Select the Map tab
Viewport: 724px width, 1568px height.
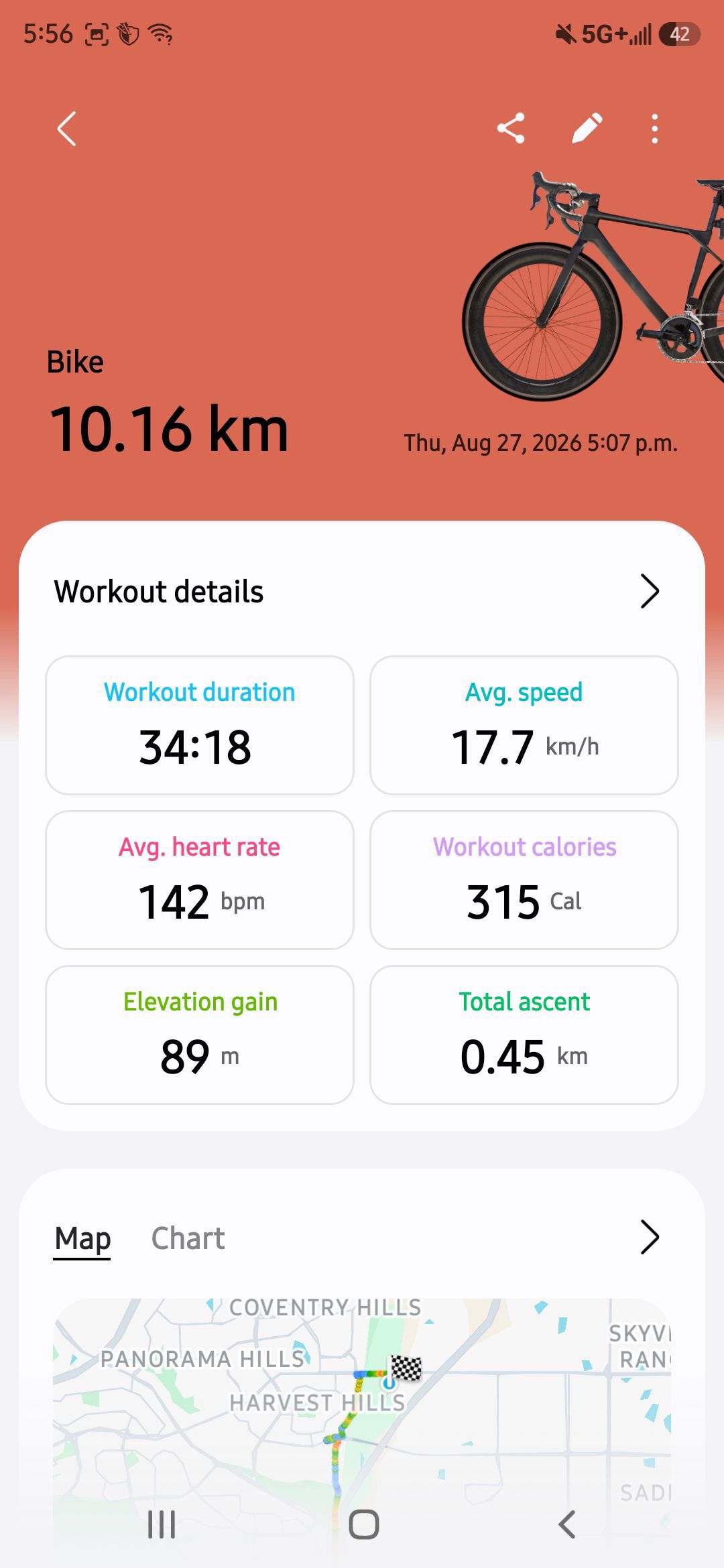[82, 1238]
